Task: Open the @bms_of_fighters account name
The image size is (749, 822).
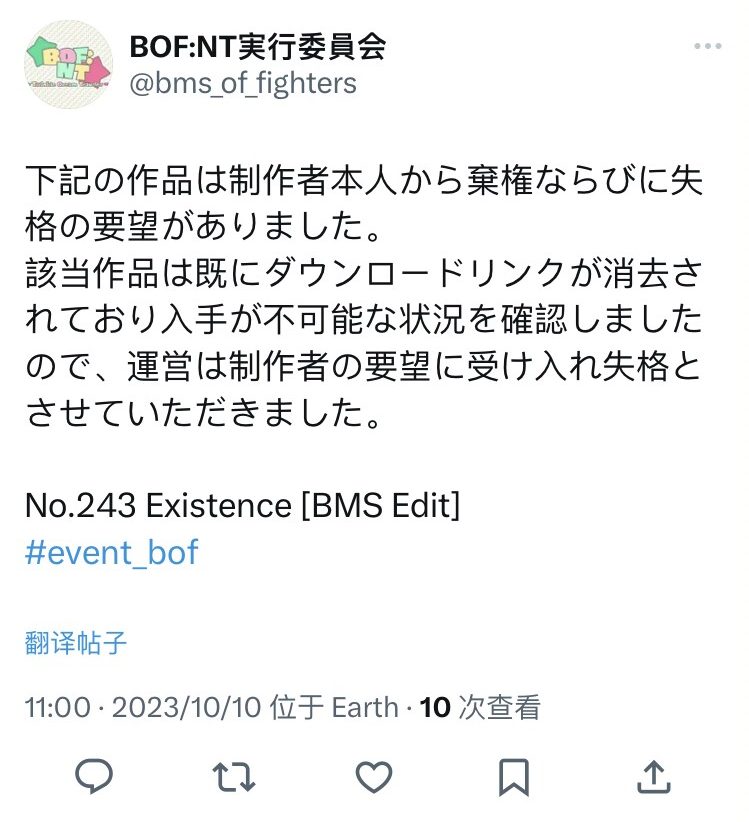Action: (x=243, y=83)
